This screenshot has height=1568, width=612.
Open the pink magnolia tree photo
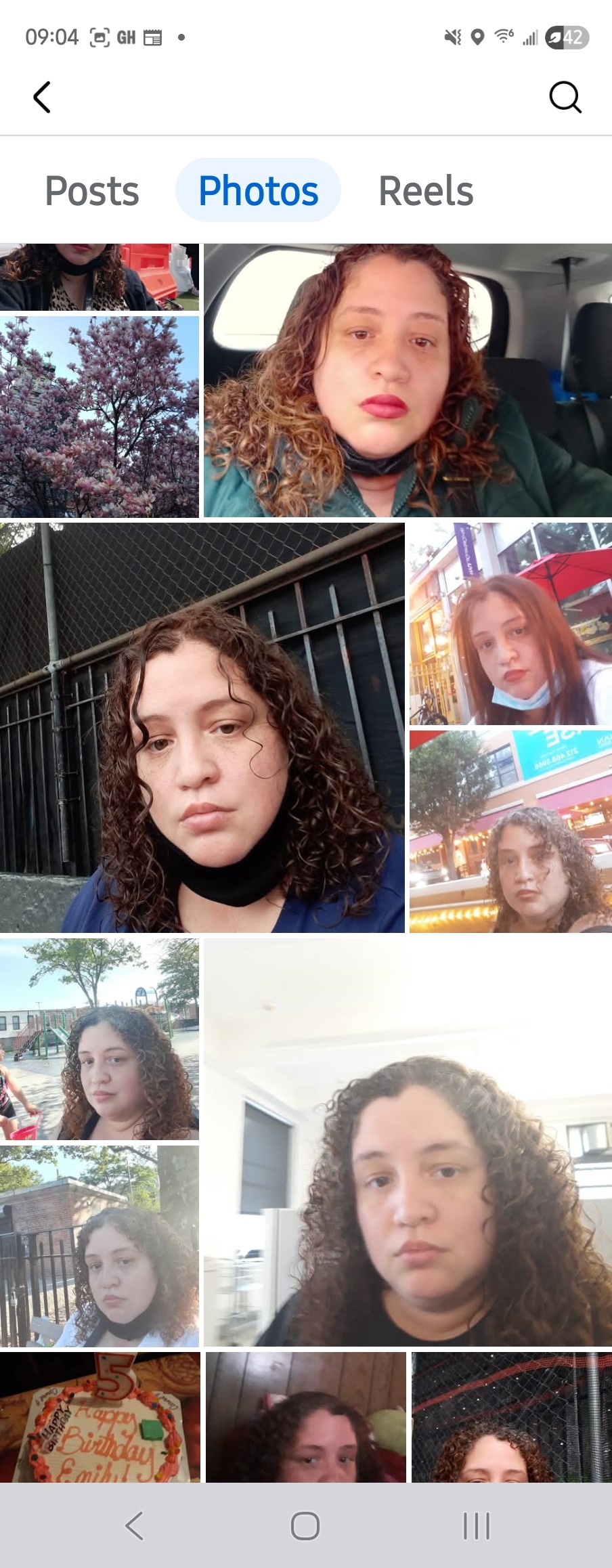pos(100,416)
